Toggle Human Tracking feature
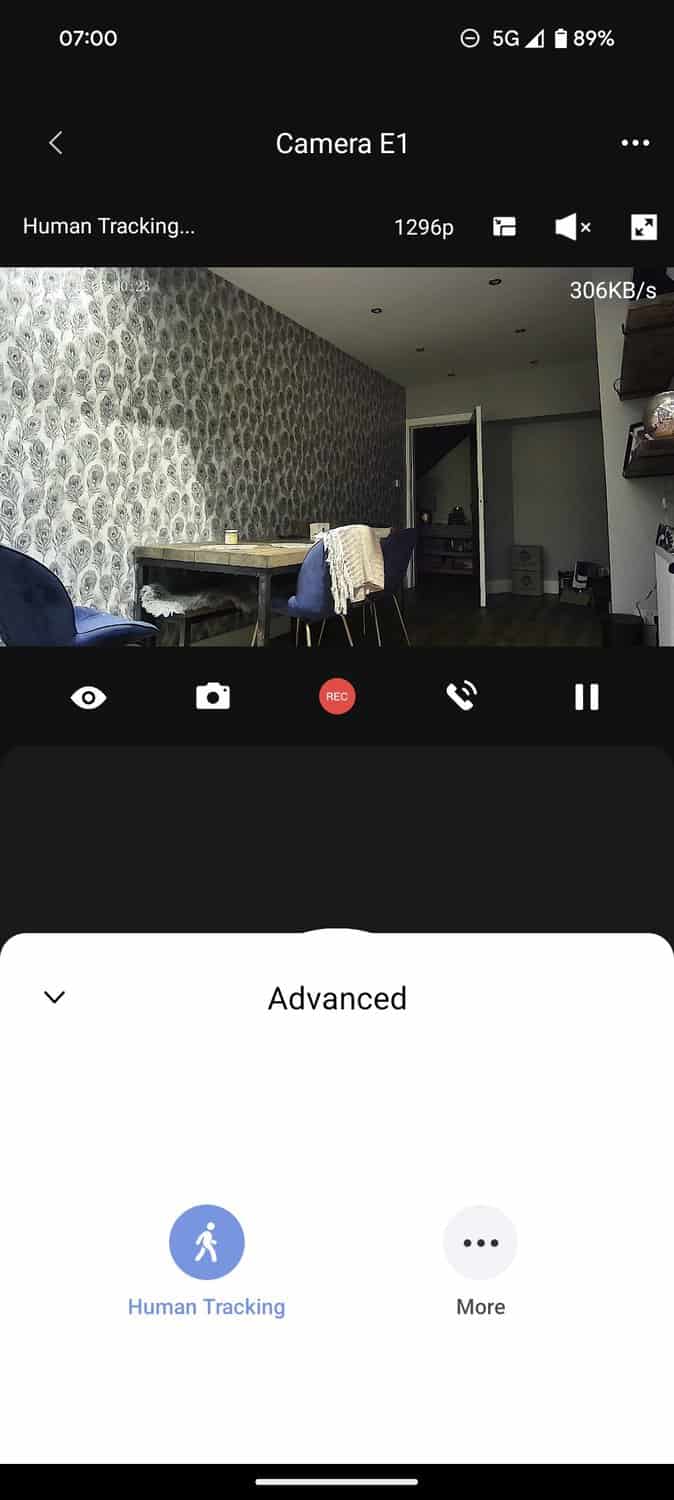 point(206,1243)
